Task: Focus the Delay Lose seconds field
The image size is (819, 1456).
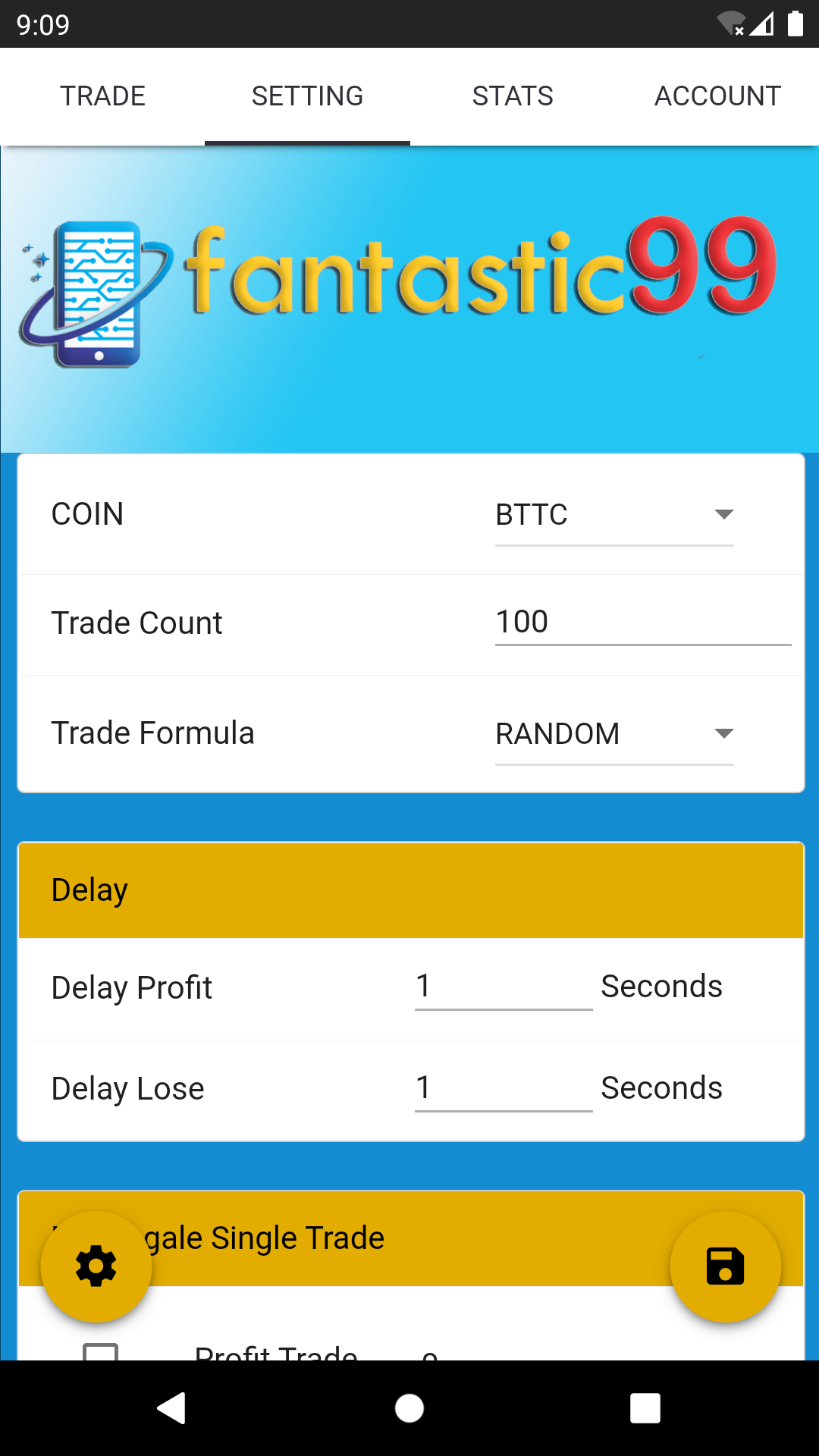Action: (x=503, y=1088)
